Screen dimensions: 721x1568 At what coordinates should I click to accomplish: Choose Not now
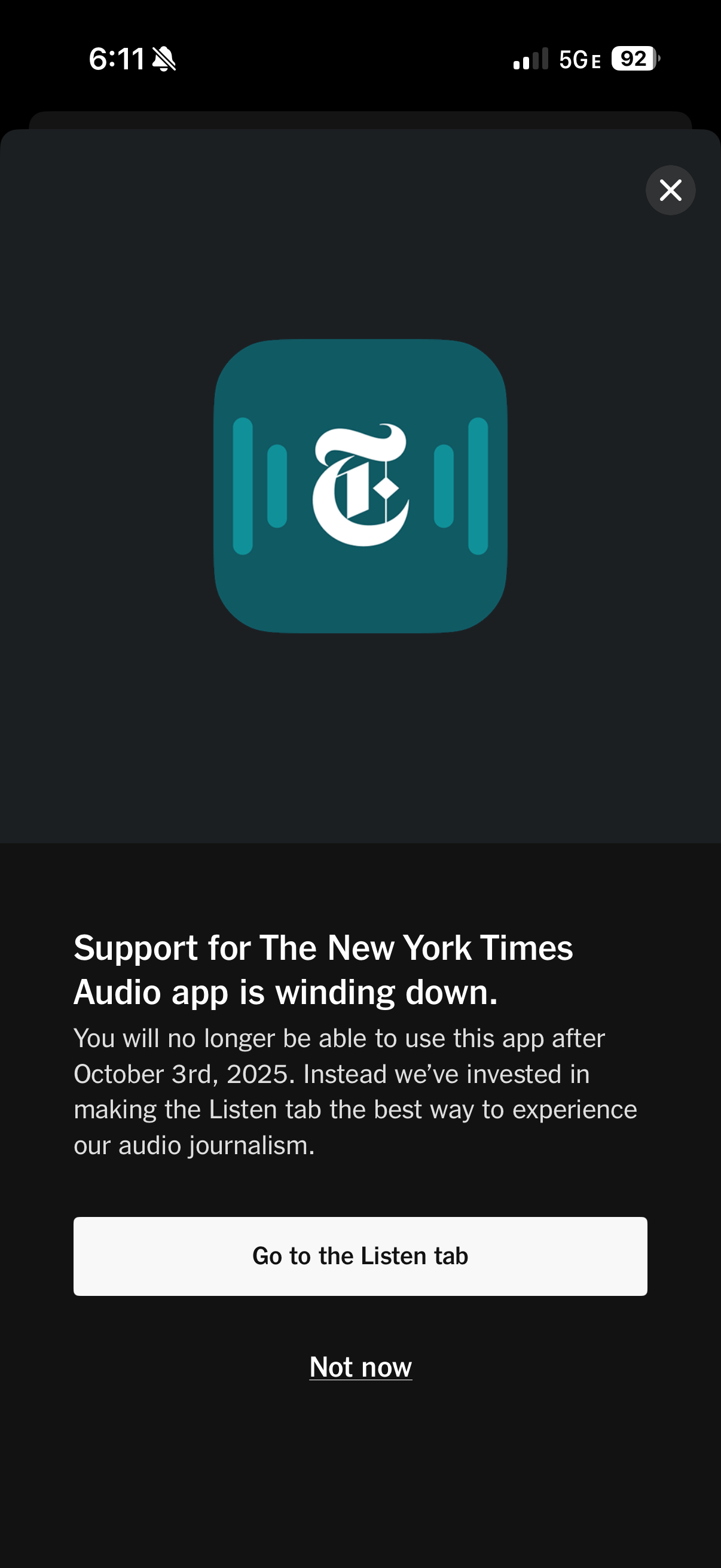[360, 1367]
